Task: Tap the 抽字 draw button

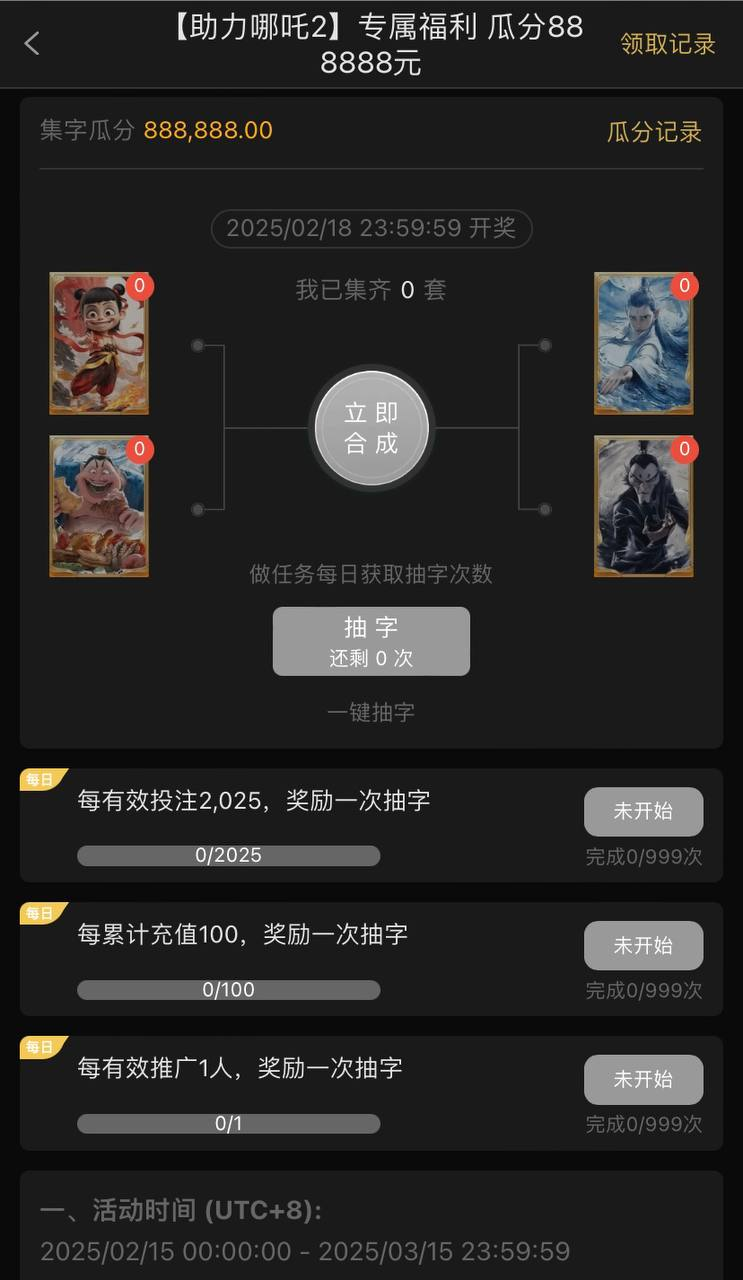Action: tap(371, 641)
